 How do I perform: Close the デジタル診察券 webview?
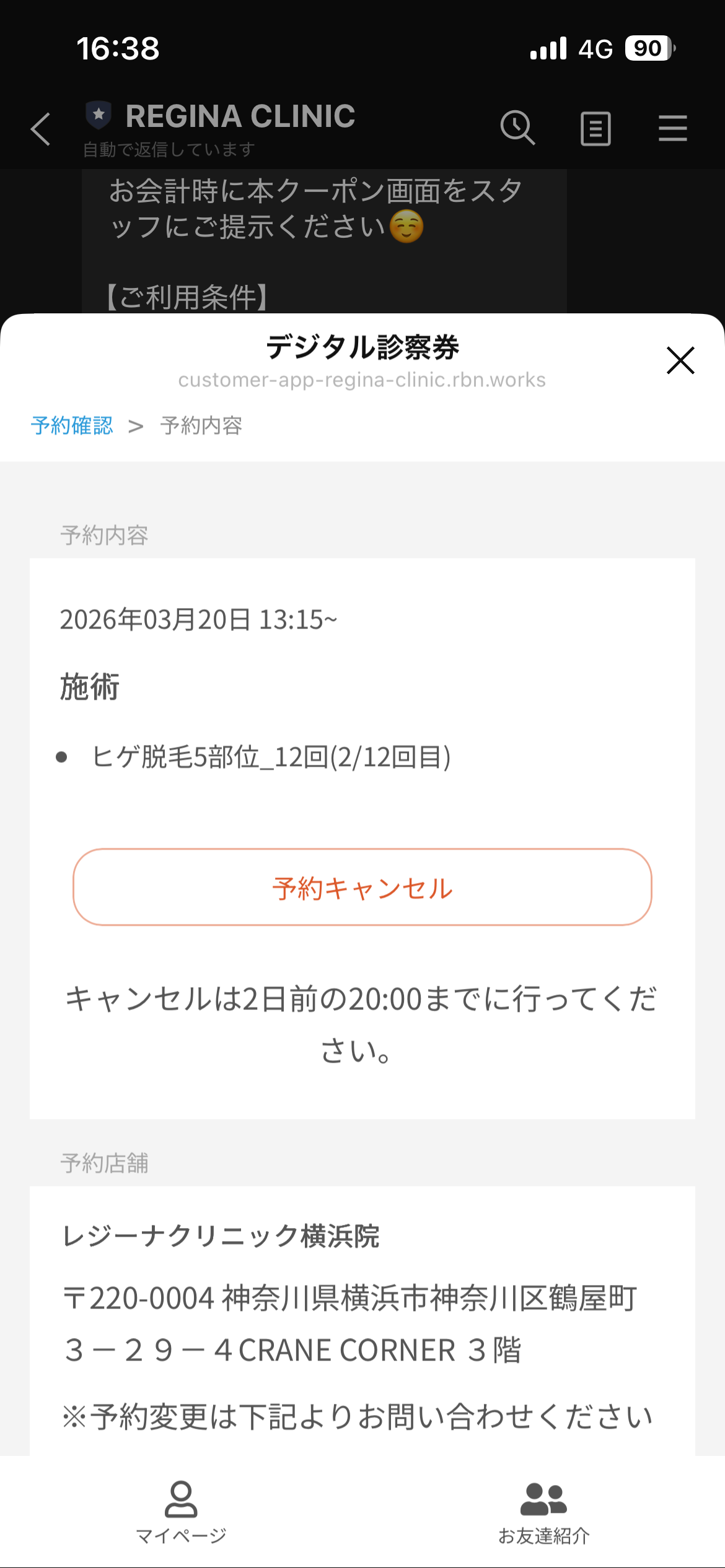pos(680,362)
